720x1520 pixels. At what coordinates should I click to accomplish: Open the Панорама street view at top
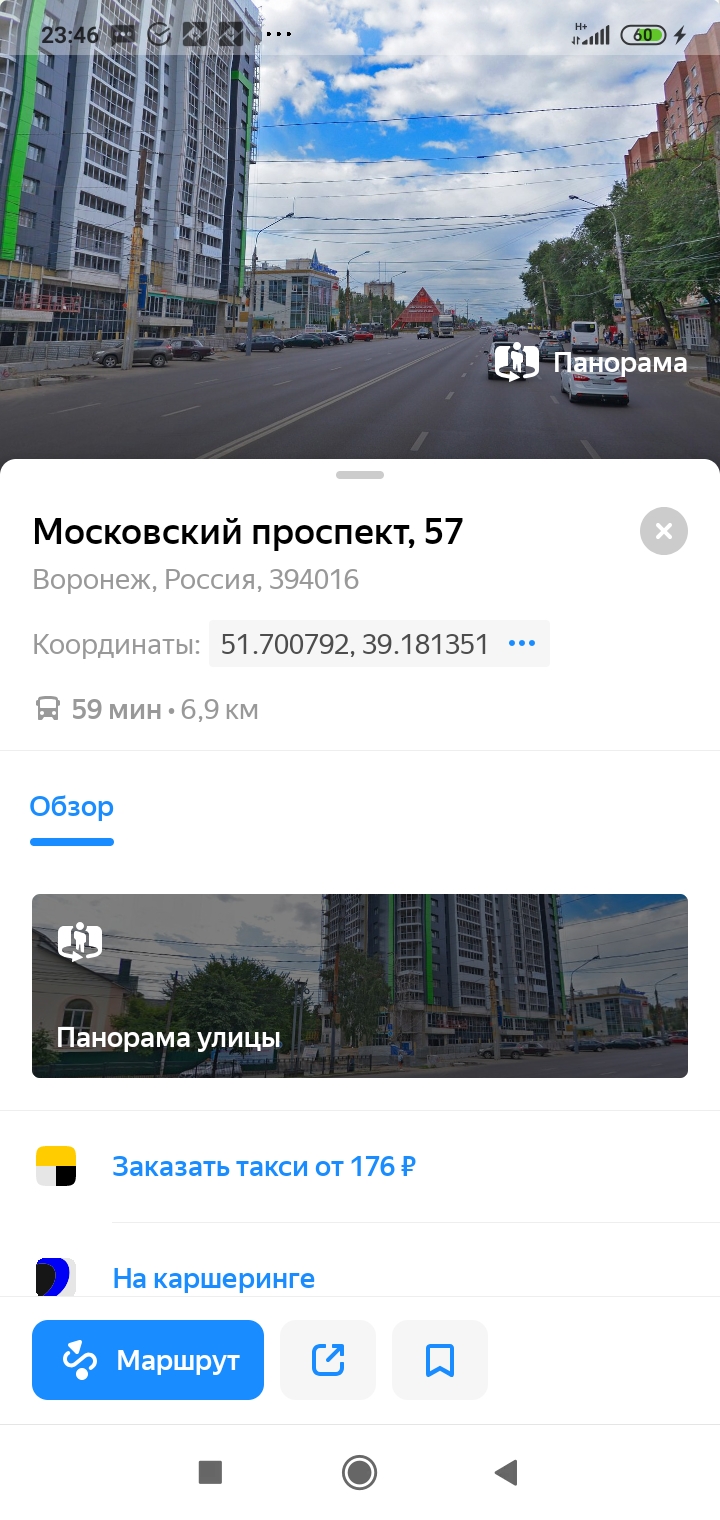tap(592, 362)
